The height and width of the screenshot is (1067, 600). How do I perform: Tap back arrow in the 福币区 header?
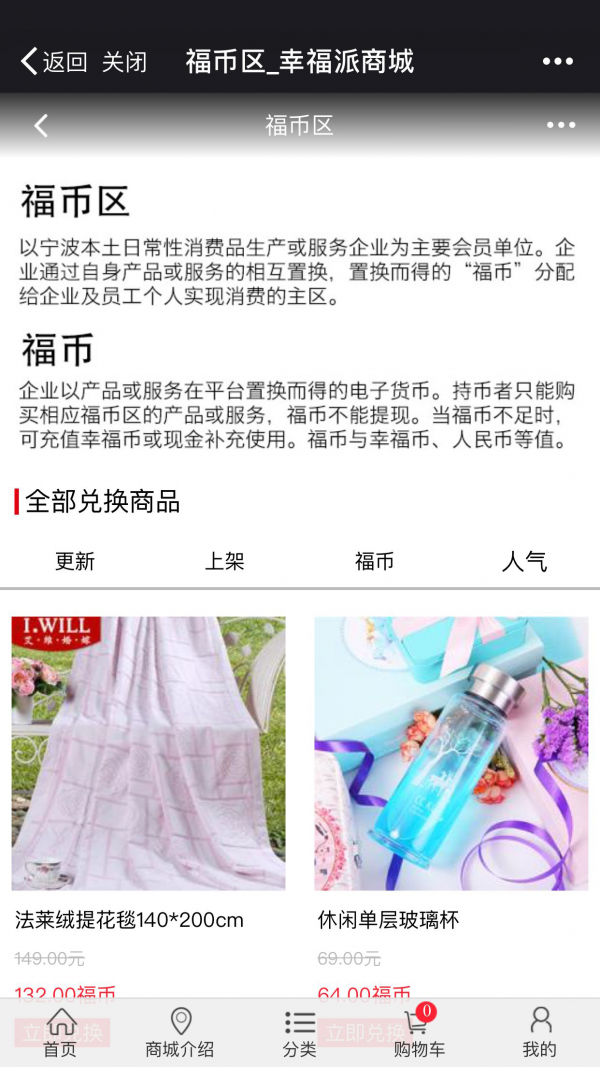[41, 126]
